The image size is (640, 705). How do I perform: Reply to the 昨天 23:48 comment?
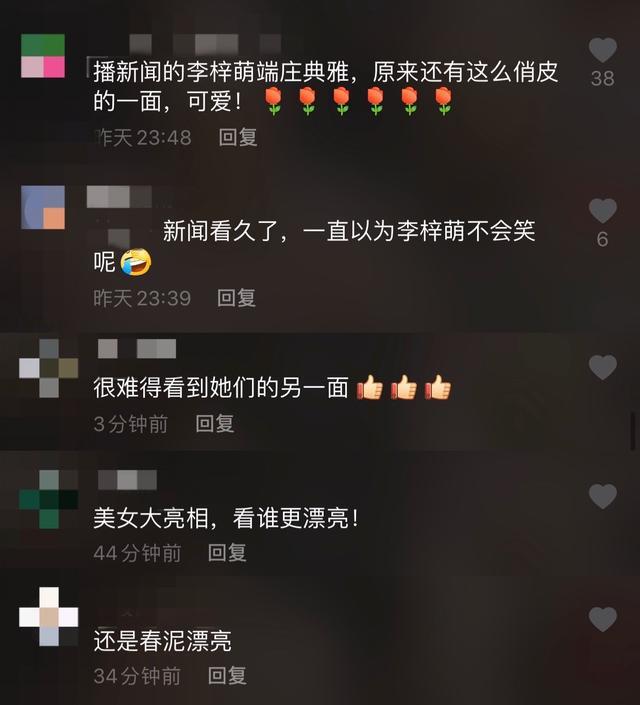[238, 137]
